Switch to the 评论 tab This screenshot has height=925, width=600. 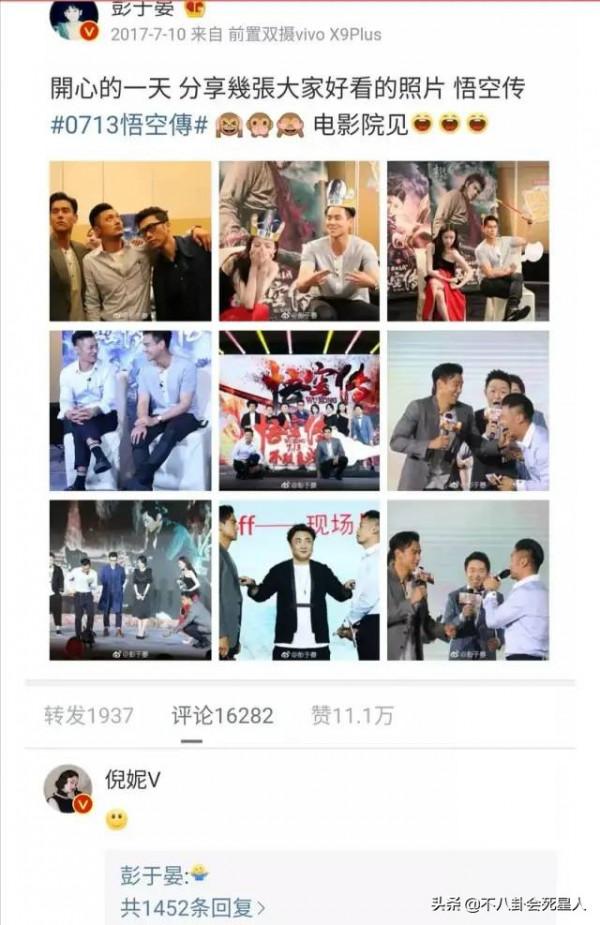[222, 716]
